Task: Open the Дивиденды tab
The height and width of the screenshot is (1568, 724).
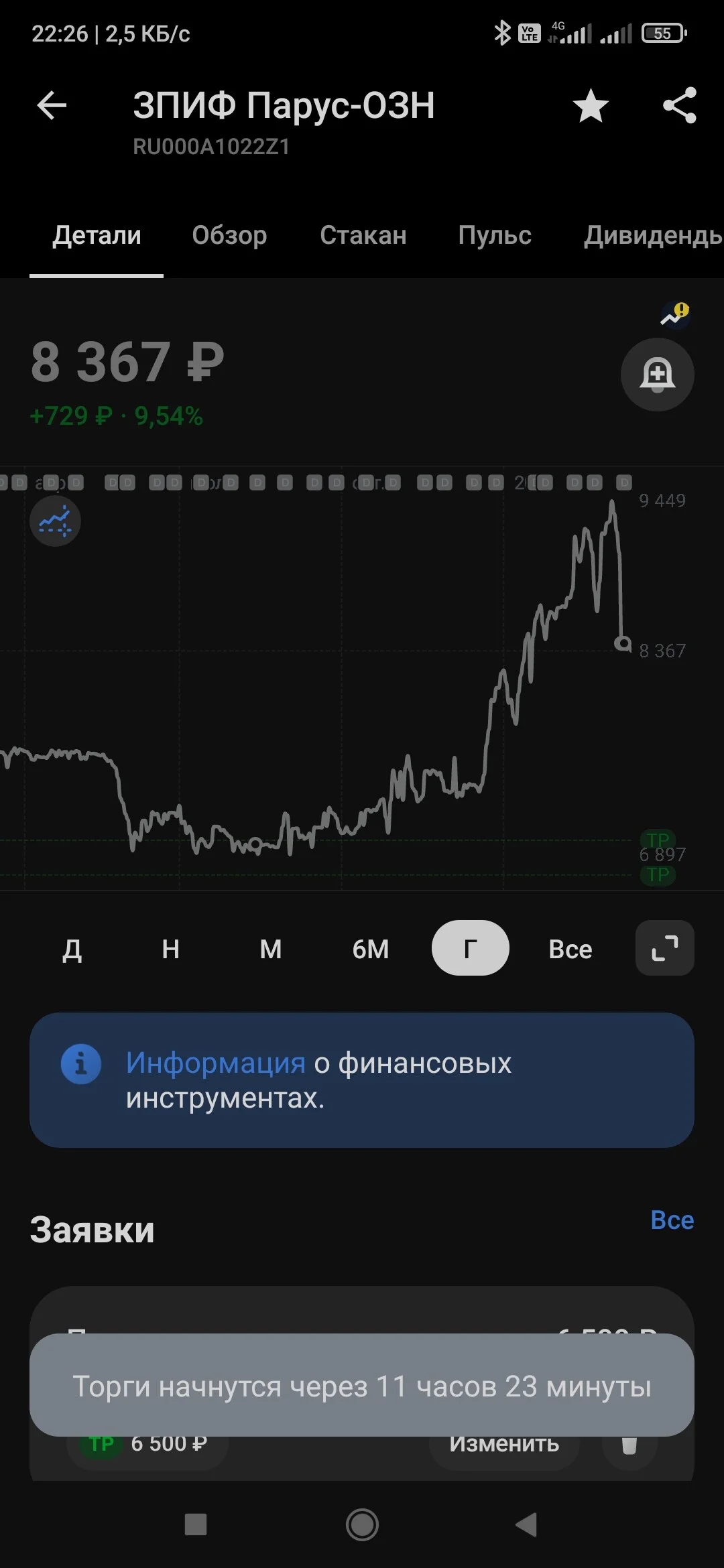Action: click(653, 235)
